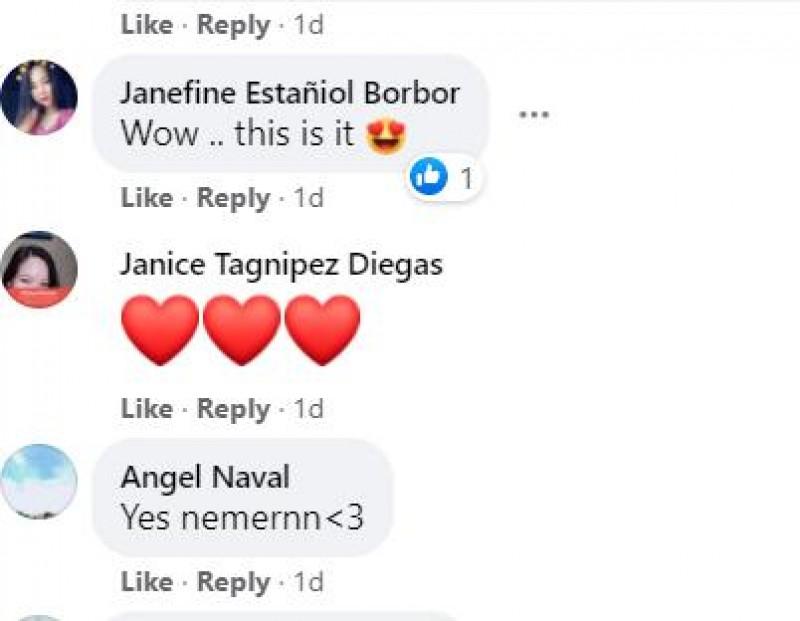The height and width of the screenshot is (621, 800).
Task: Open Janice Tagnipez Diegas's profile picture
Action: tap(39, 270)
